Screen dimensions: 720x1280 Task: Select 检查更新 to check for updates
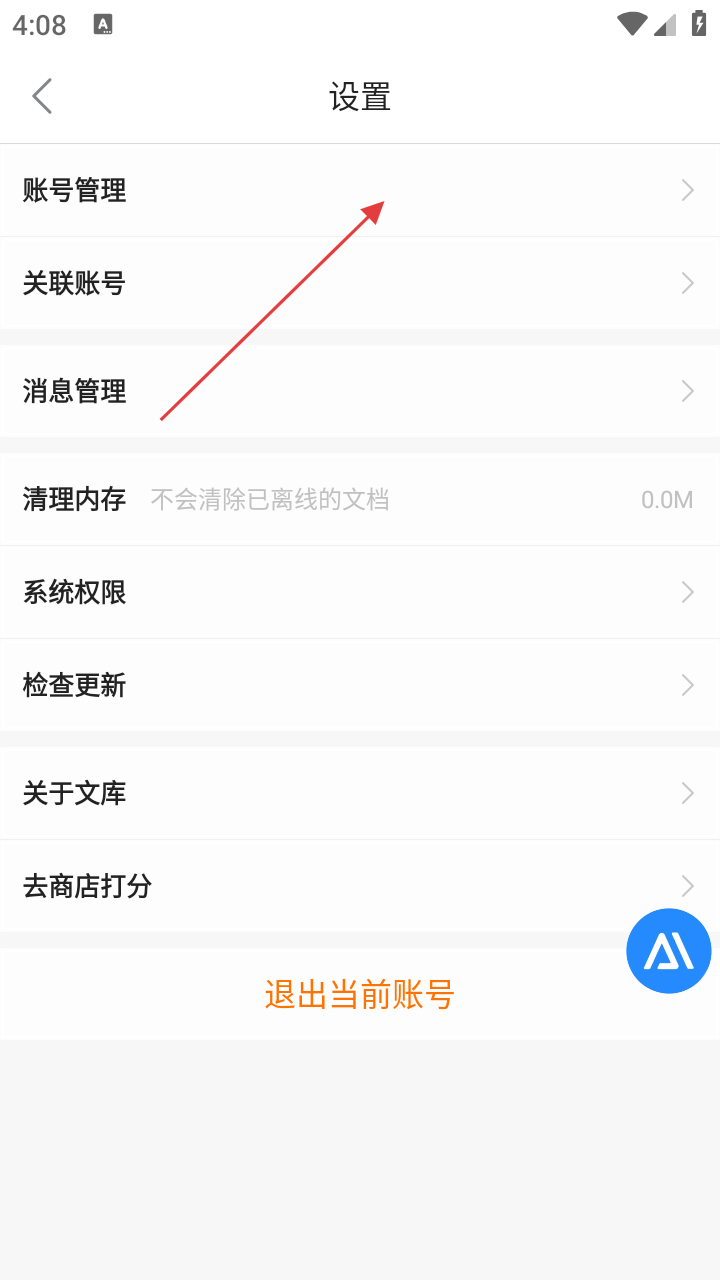[x=360, y=685]
